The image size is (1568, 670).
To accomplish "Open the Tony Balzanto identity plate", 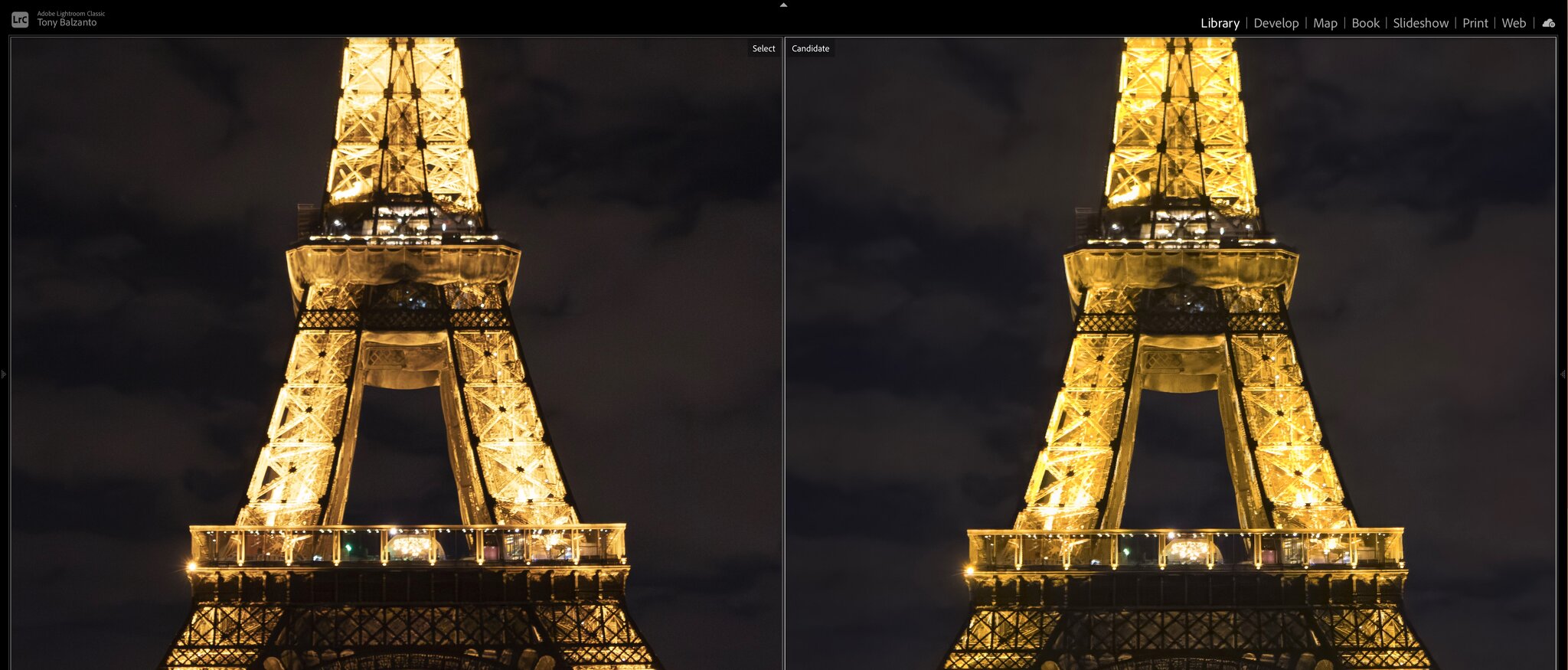I will [67, 23].
